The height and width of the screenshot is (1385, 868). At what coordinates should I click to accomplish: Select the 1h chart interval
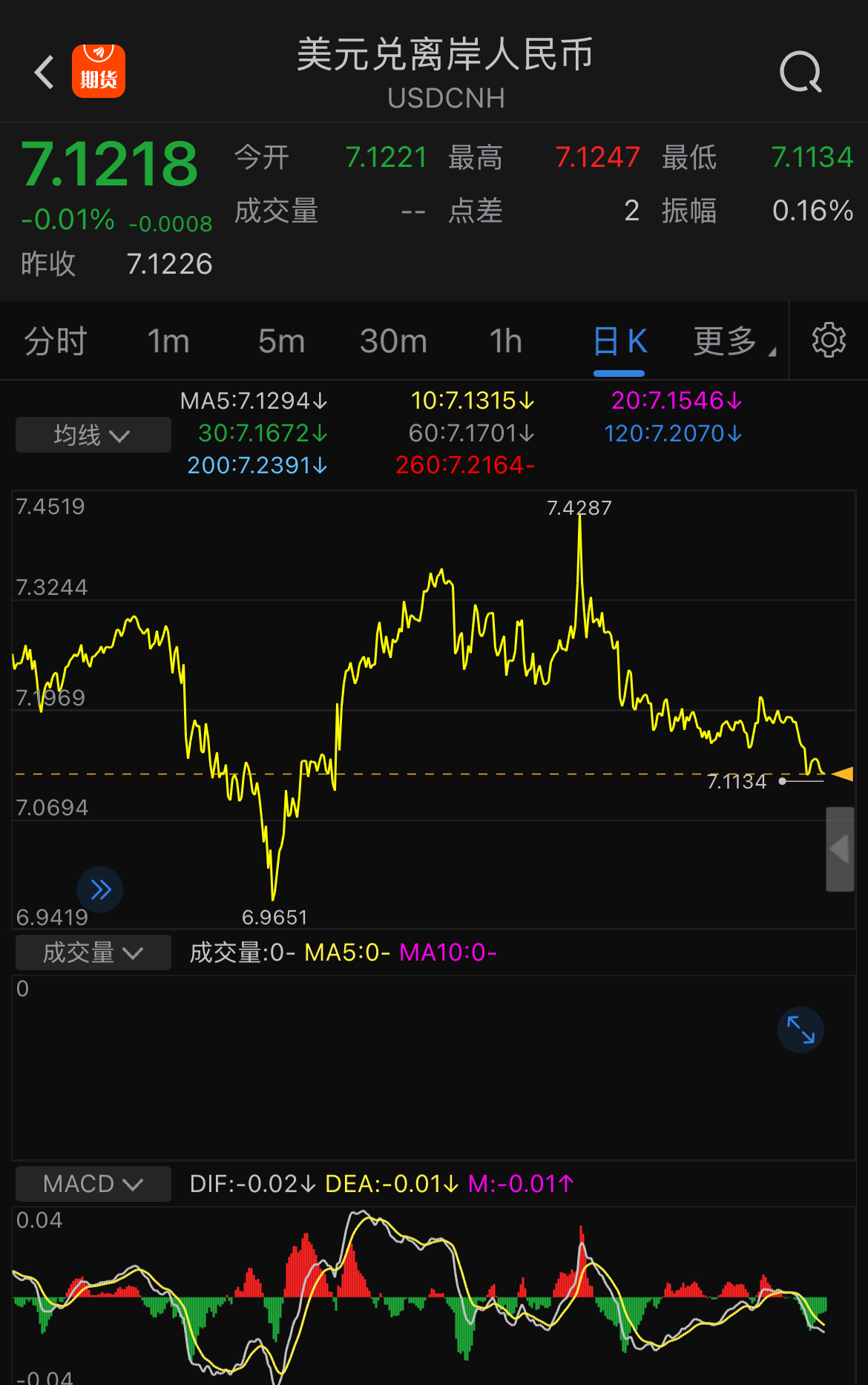point(505,341)
